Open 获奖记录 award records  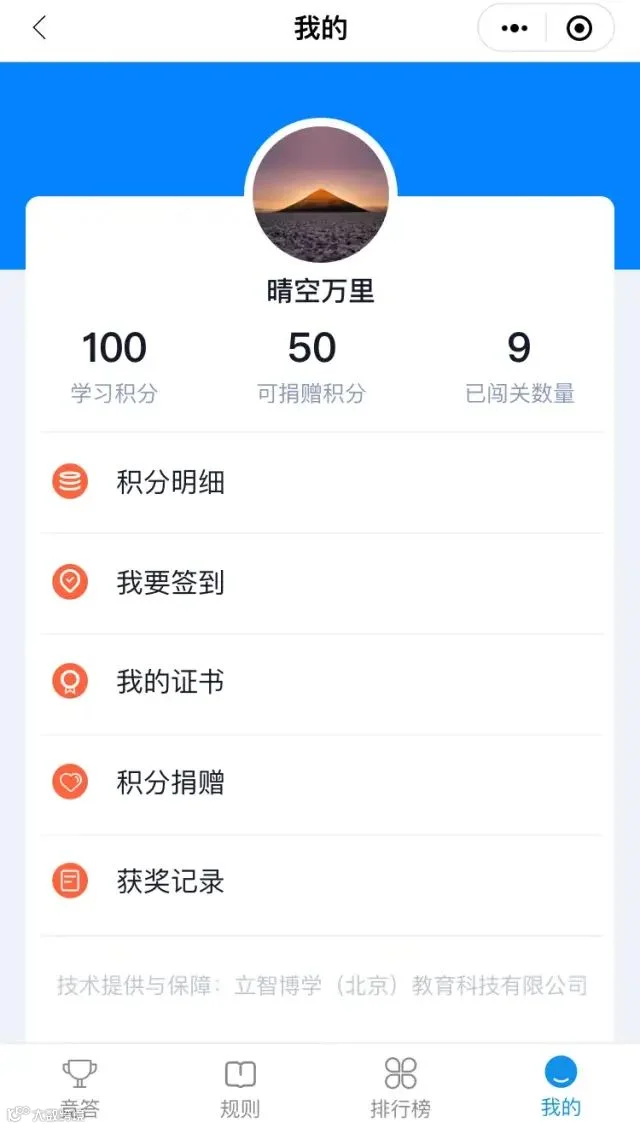point(321,882)
